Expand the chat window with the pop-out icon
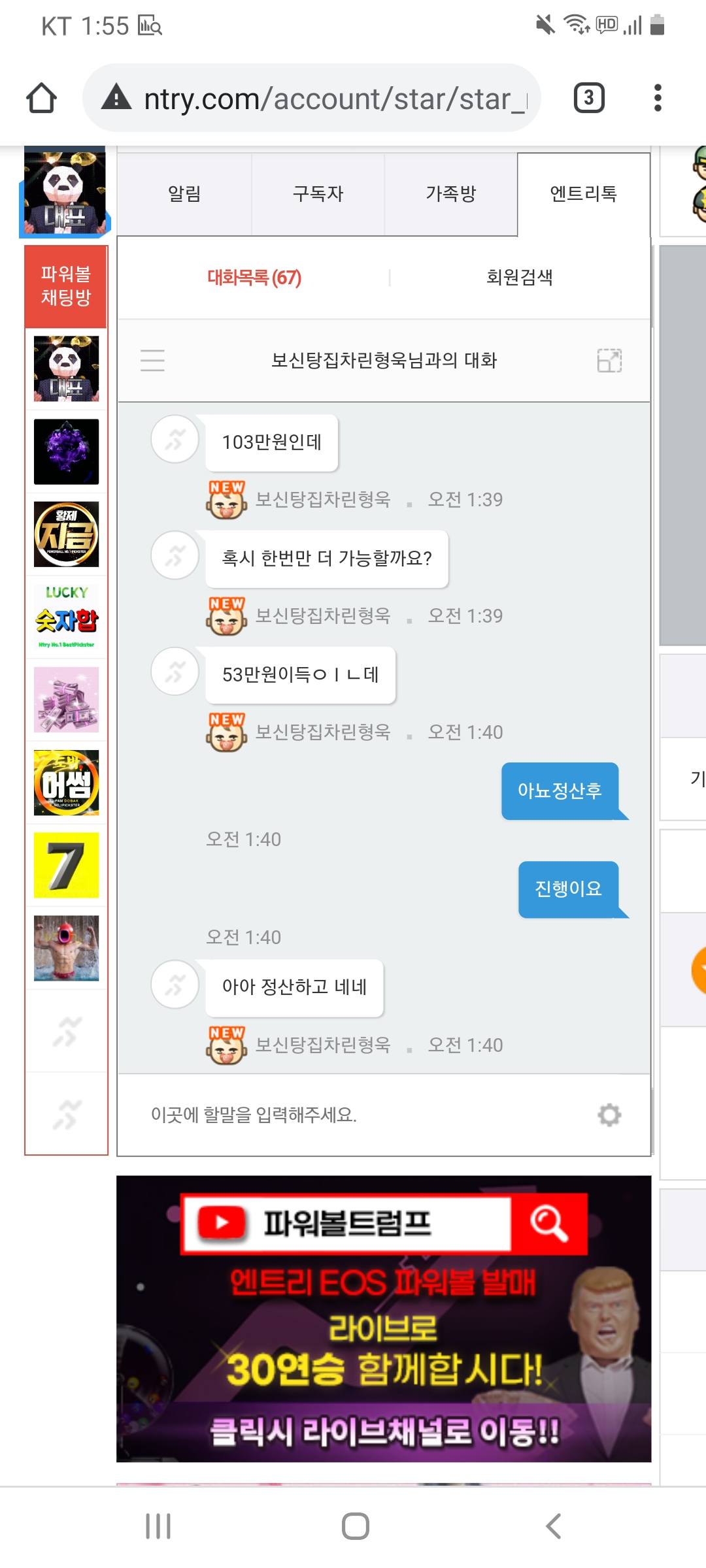This screenshot has height=1568, width=706. click(609, 360)
